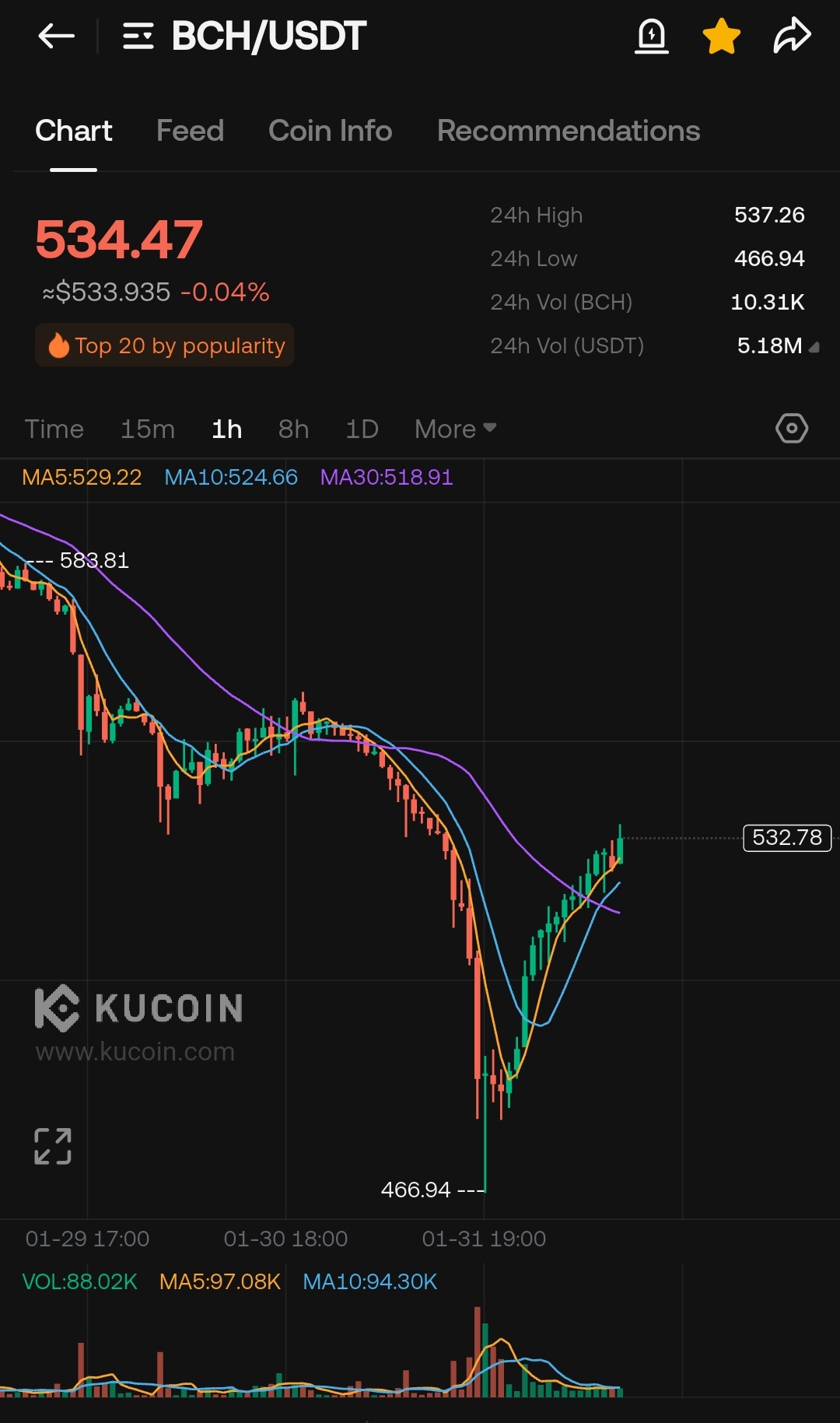Expand the chart to fullscreen

coord(53,1146)
